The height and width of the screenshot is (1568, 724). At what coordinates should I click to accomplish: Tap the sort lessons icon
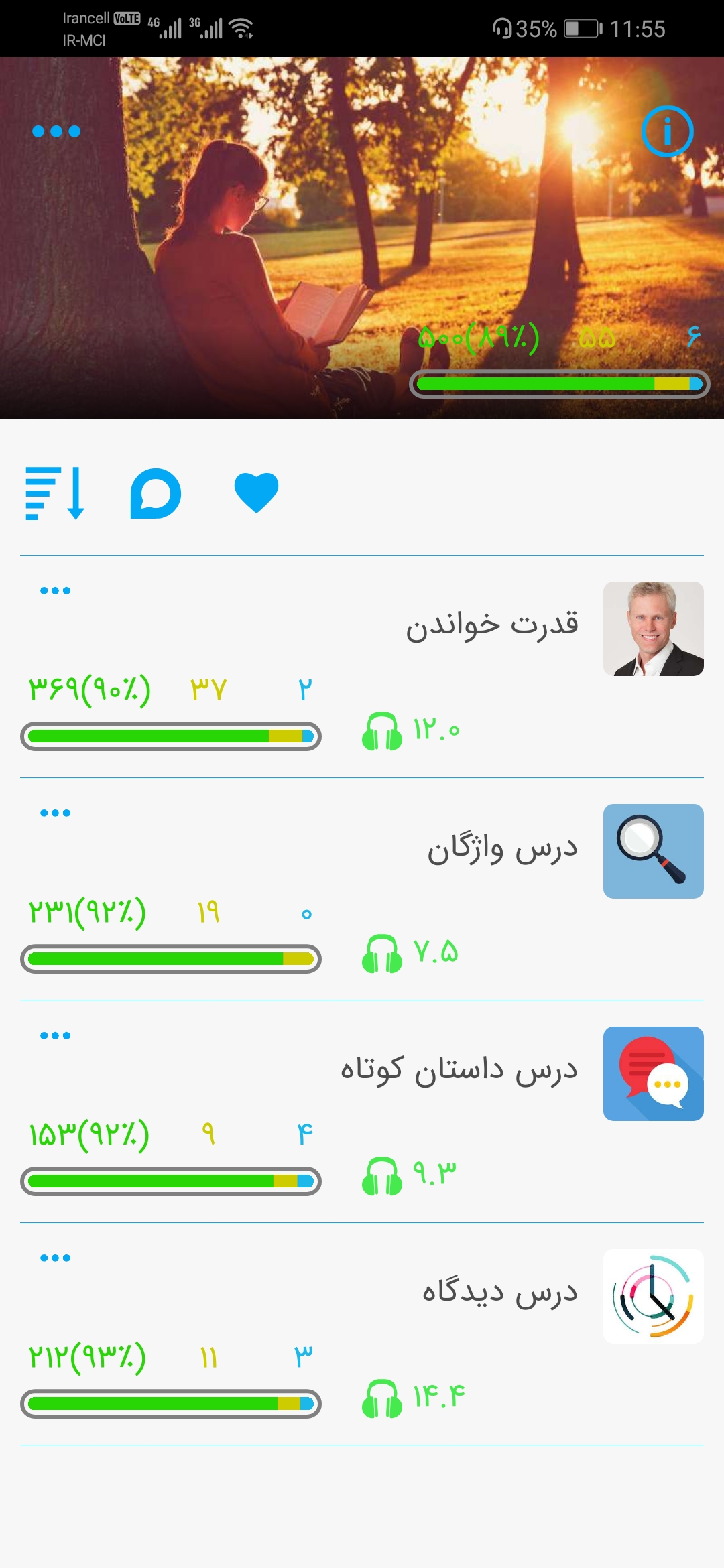(x=55, y=493)
